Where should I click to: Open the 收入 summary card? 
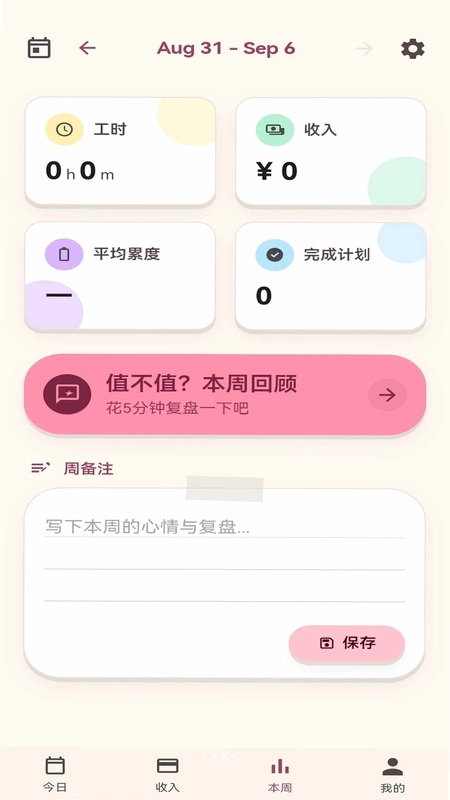(x=331, y=152)
